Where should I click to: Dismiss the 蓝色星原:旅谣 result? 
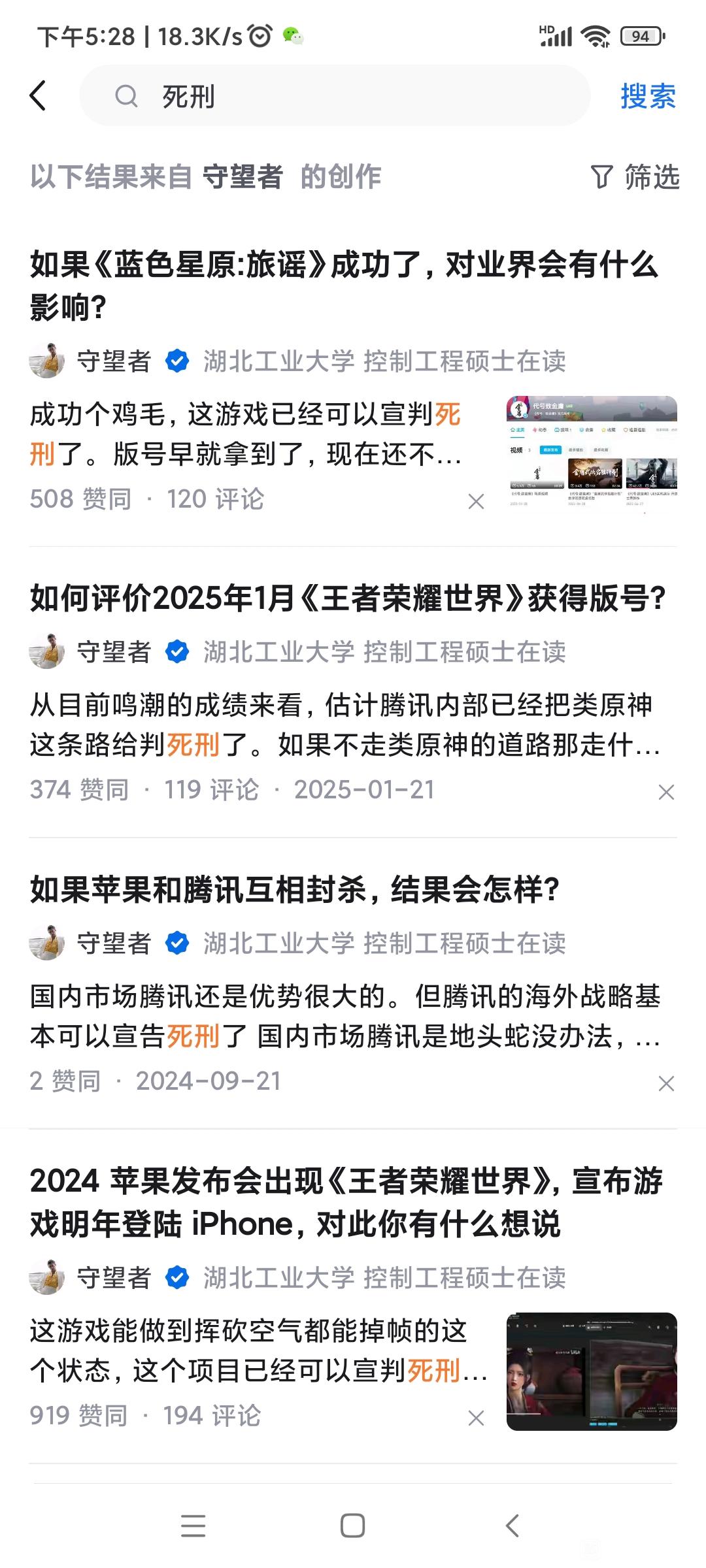point(477,501)
